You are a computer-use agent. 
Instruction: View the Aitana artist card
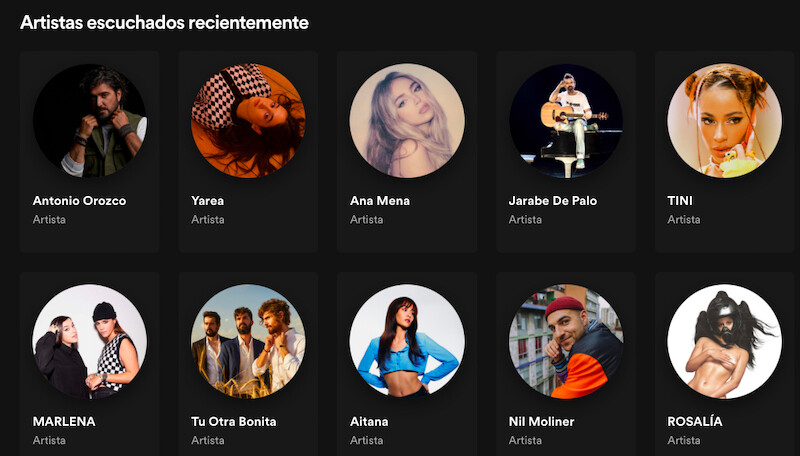pos(407,341)
